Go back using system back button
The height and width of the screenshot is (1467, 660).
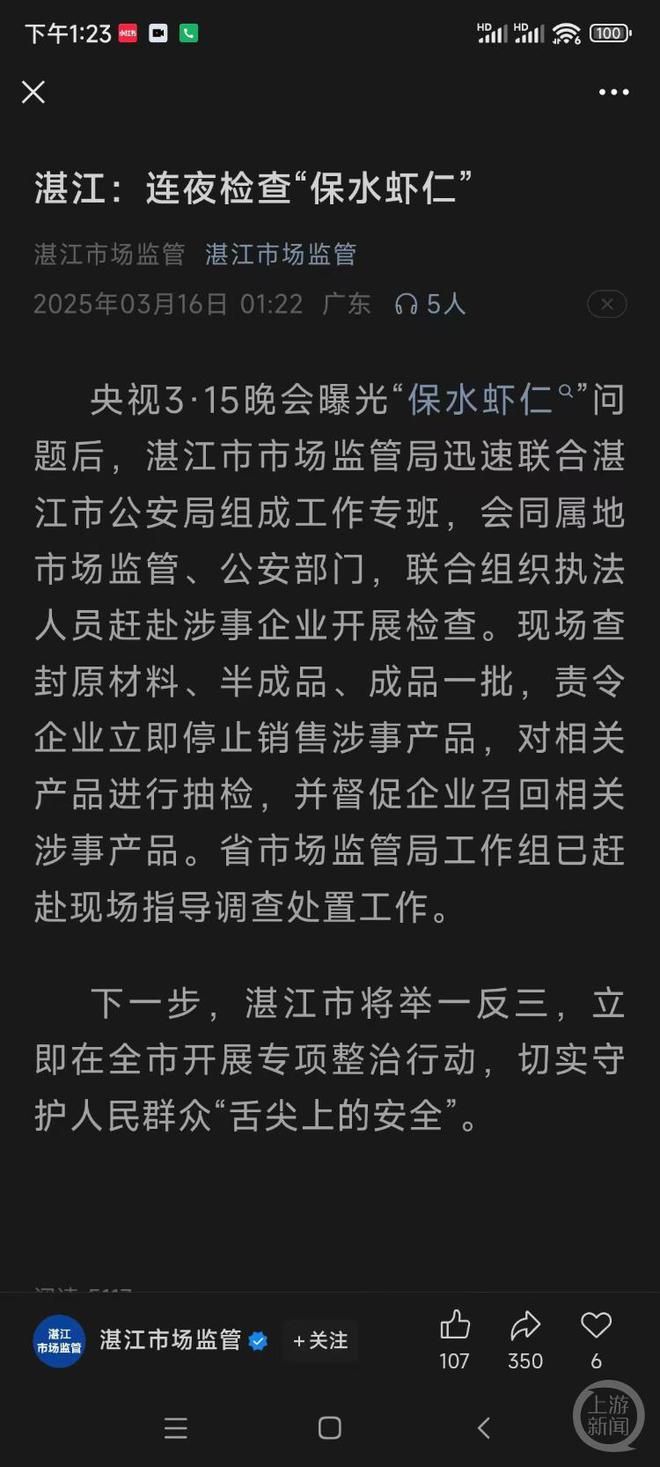click(483, 1428)
